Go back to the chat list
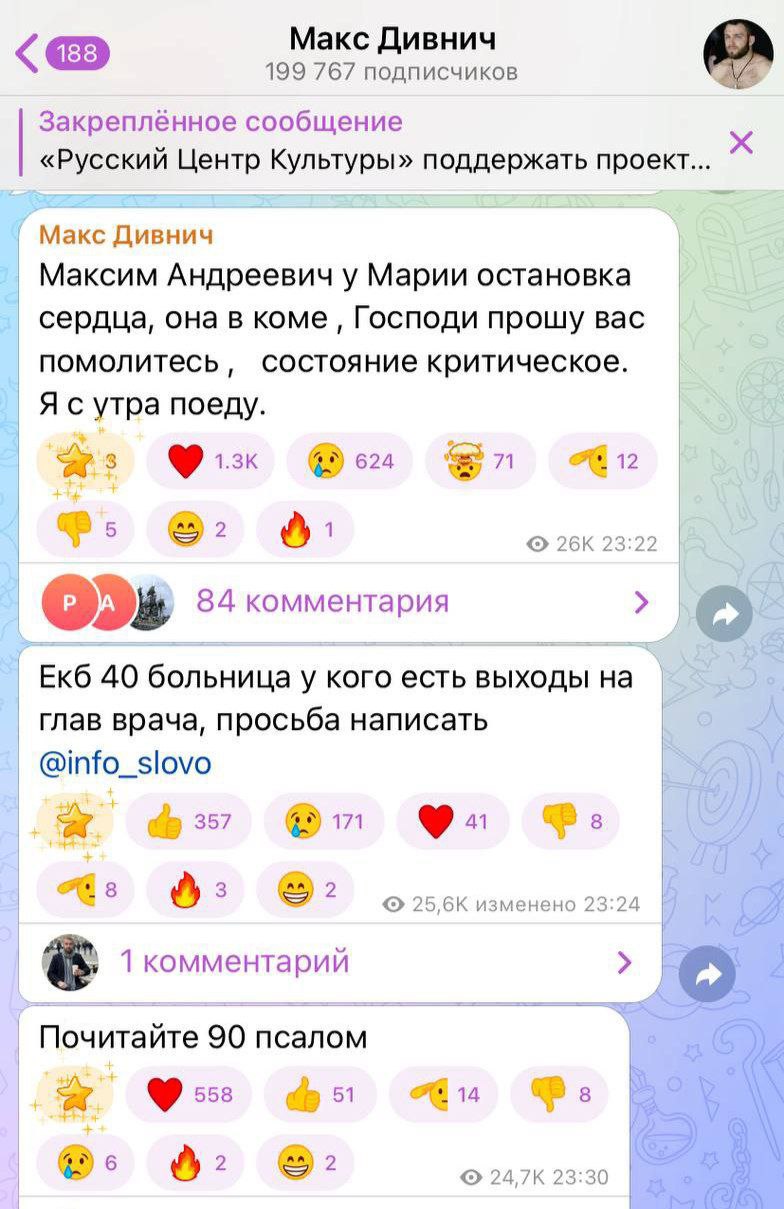The width and height of the screenshot is (784, 1209). tap(60, 53)
